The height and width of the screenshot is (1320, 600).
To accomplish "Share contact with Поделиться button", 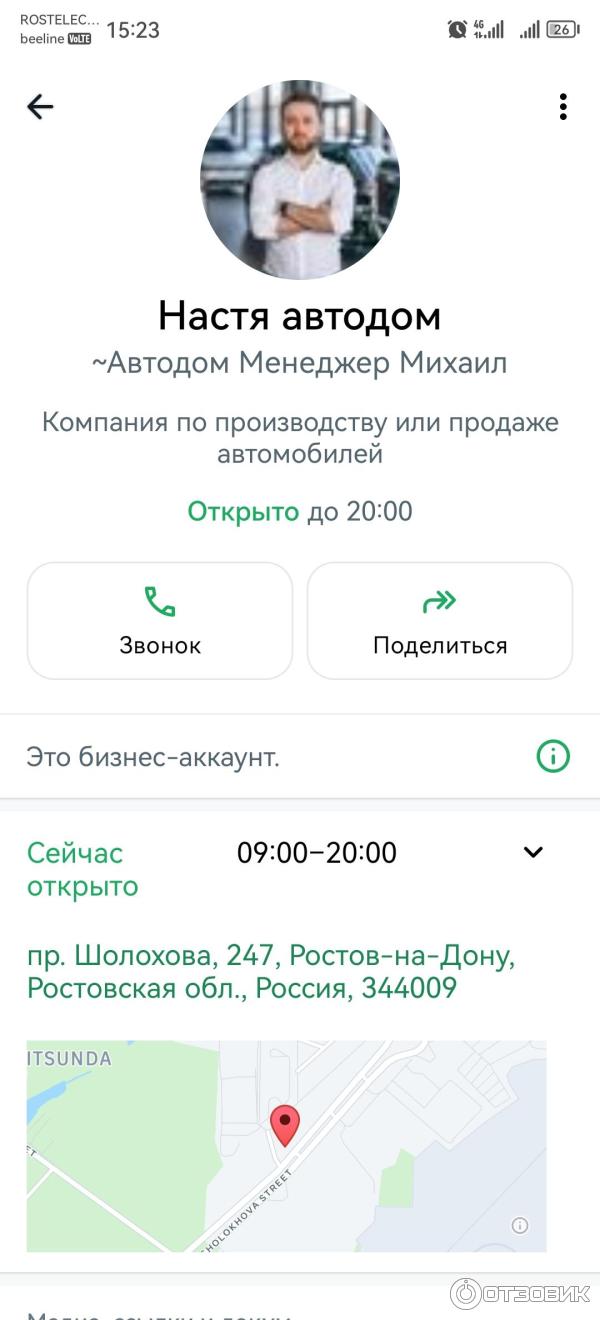I will [x=440, y=621].
